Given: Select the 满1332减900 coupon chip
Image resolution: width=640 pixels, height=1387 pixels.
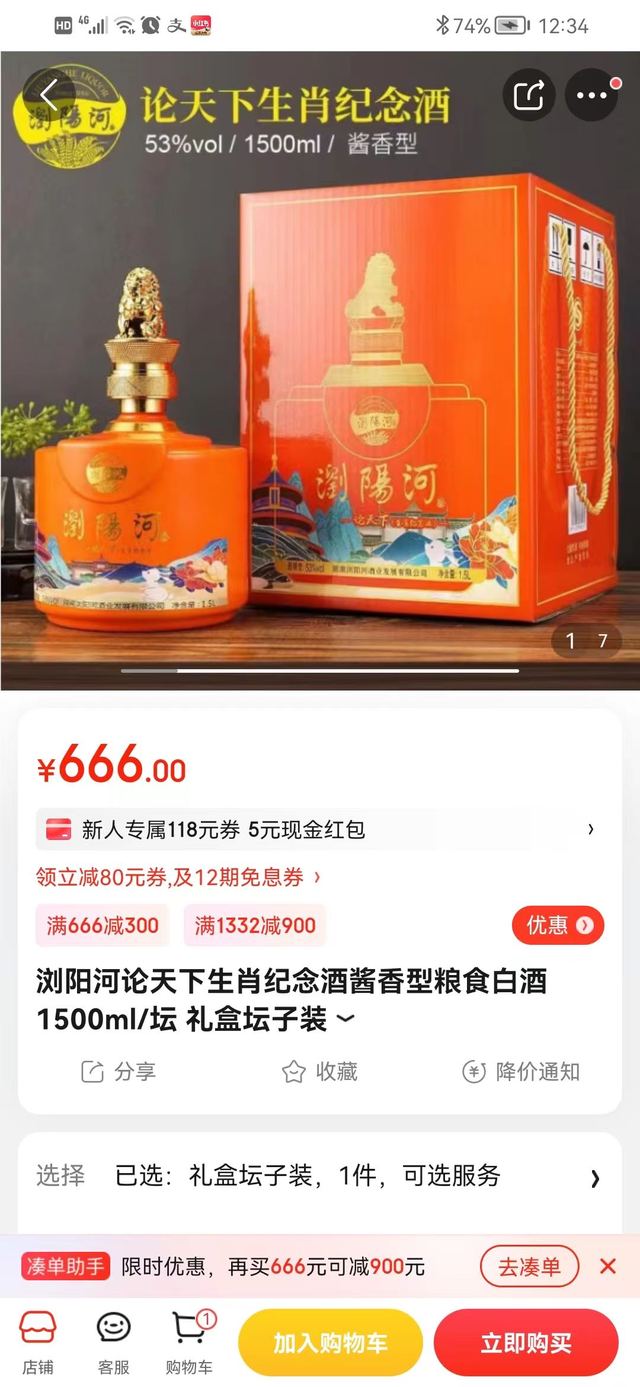Looking at the screenshot, I should point(255,926).
